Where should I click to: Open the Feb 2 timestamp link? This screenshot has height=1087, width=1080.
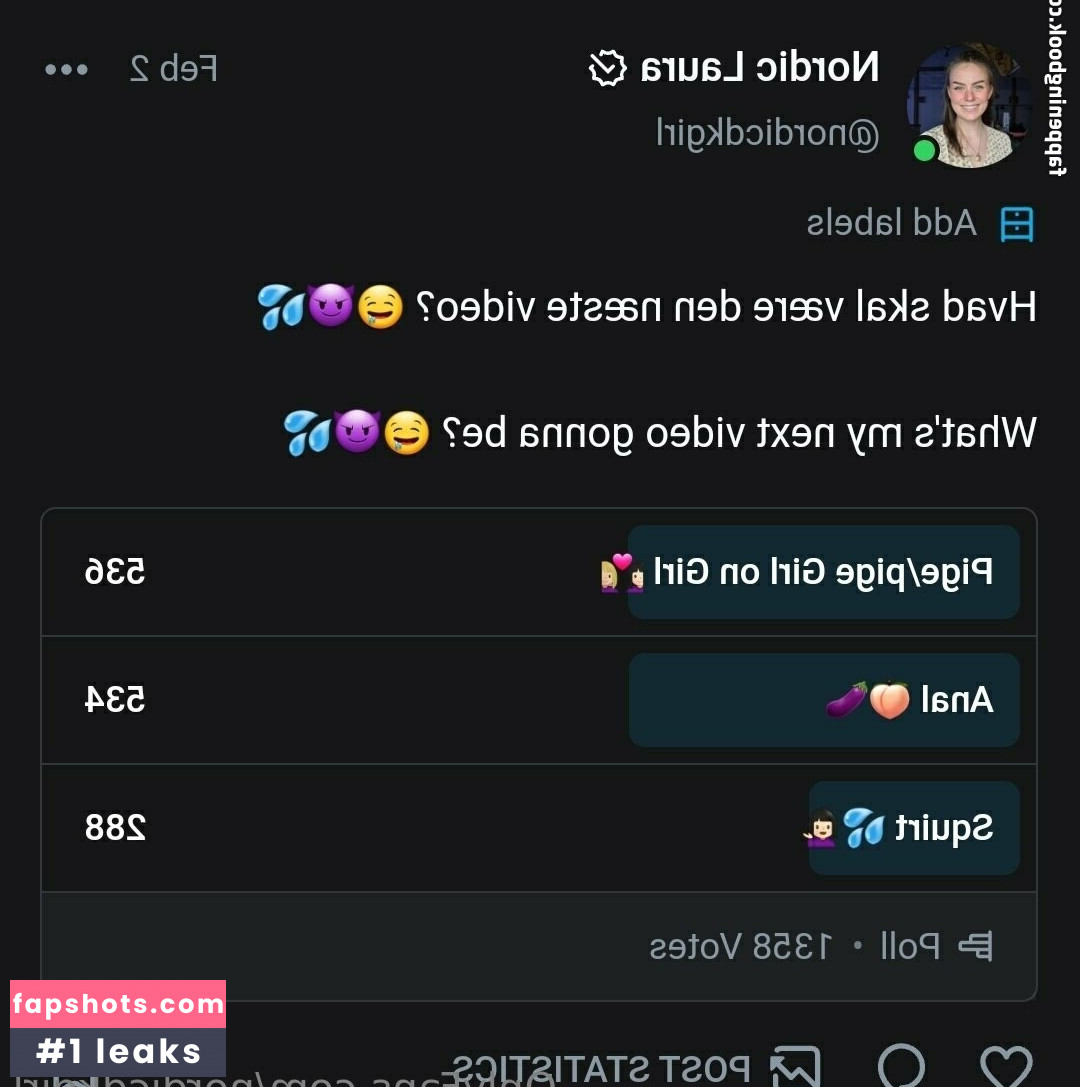174,69
